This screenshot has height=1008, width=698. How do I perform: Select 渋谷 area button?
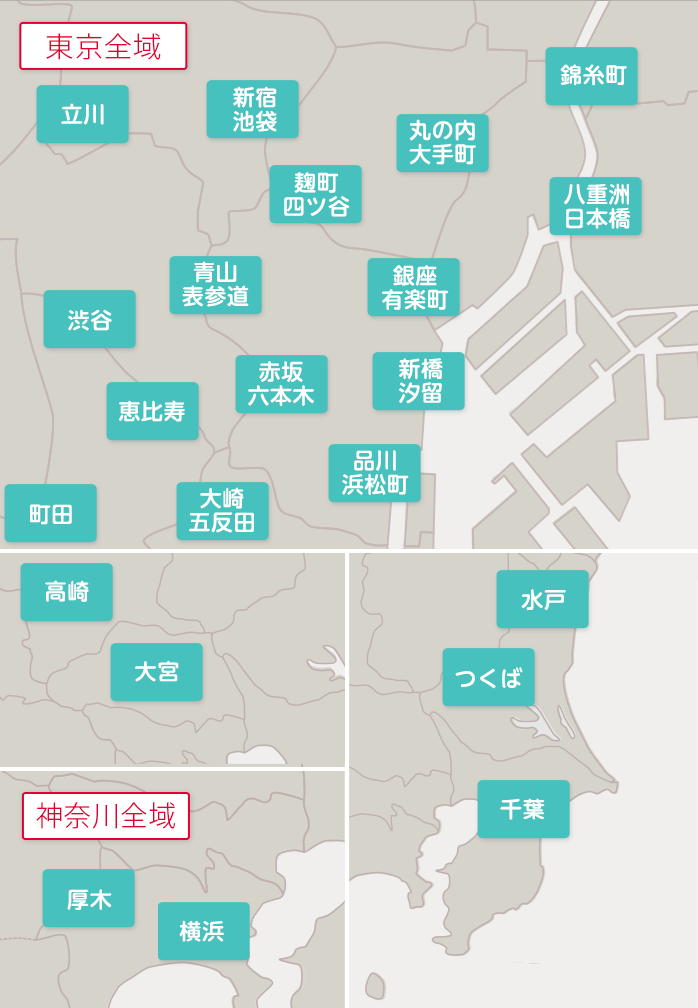90,319
